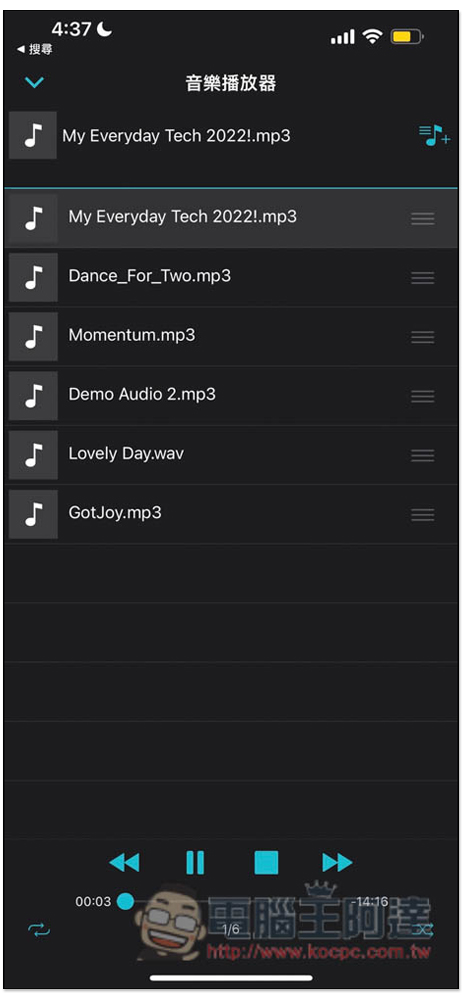462x1000 pixels.
Task: Add music to the playlist
Action: pyautogui.click(x=435, y=135)
